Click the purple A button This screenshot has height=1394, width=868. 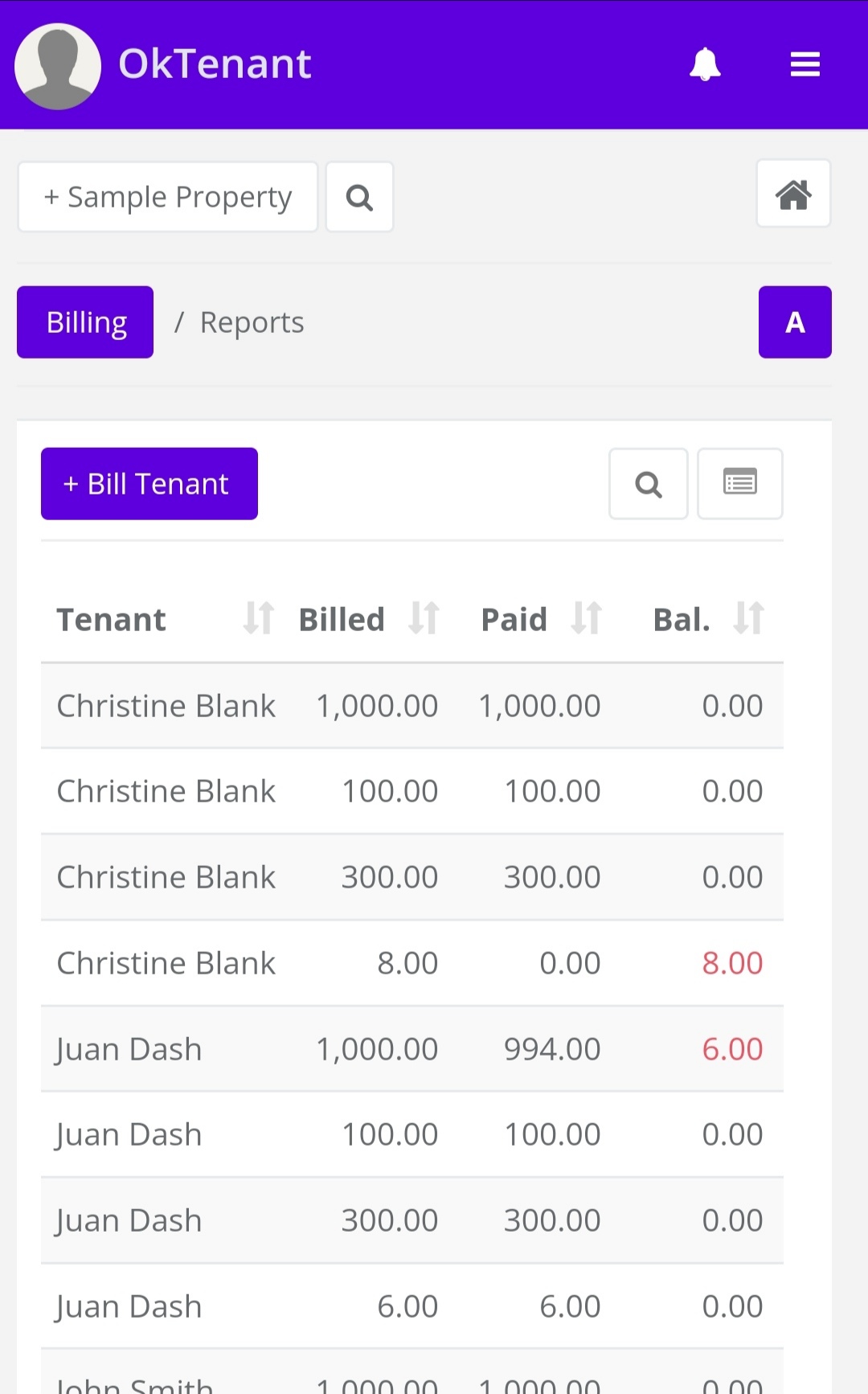click(794, 322)
